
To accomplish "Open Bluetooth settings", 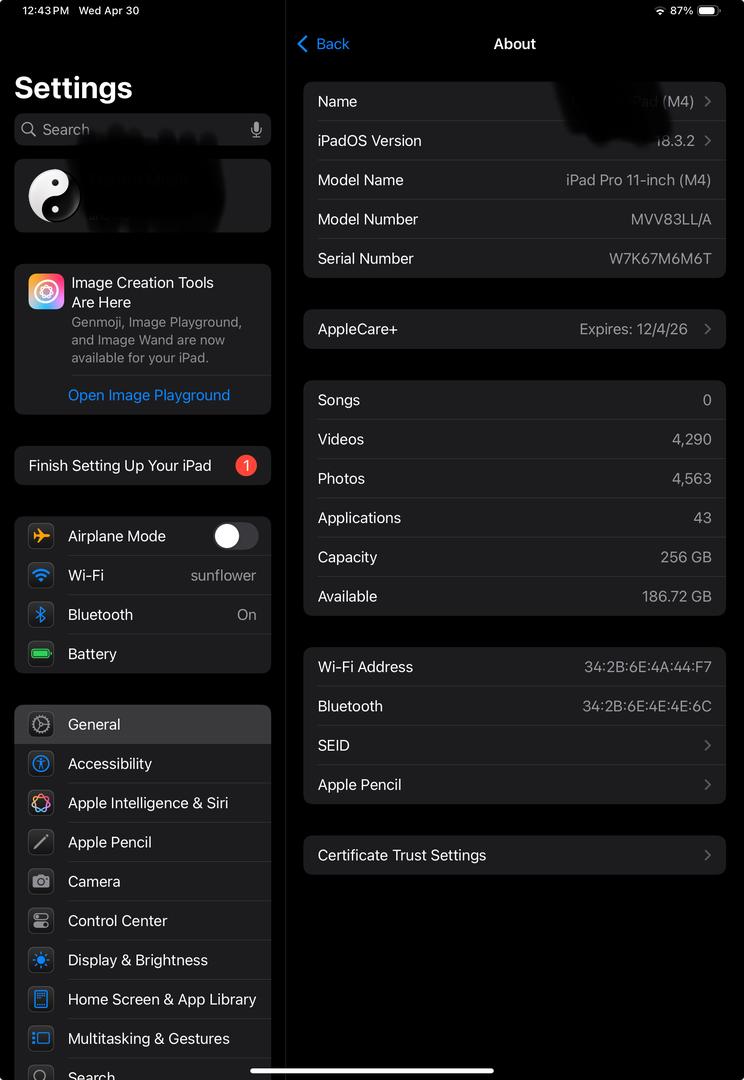I will [142, 615].
